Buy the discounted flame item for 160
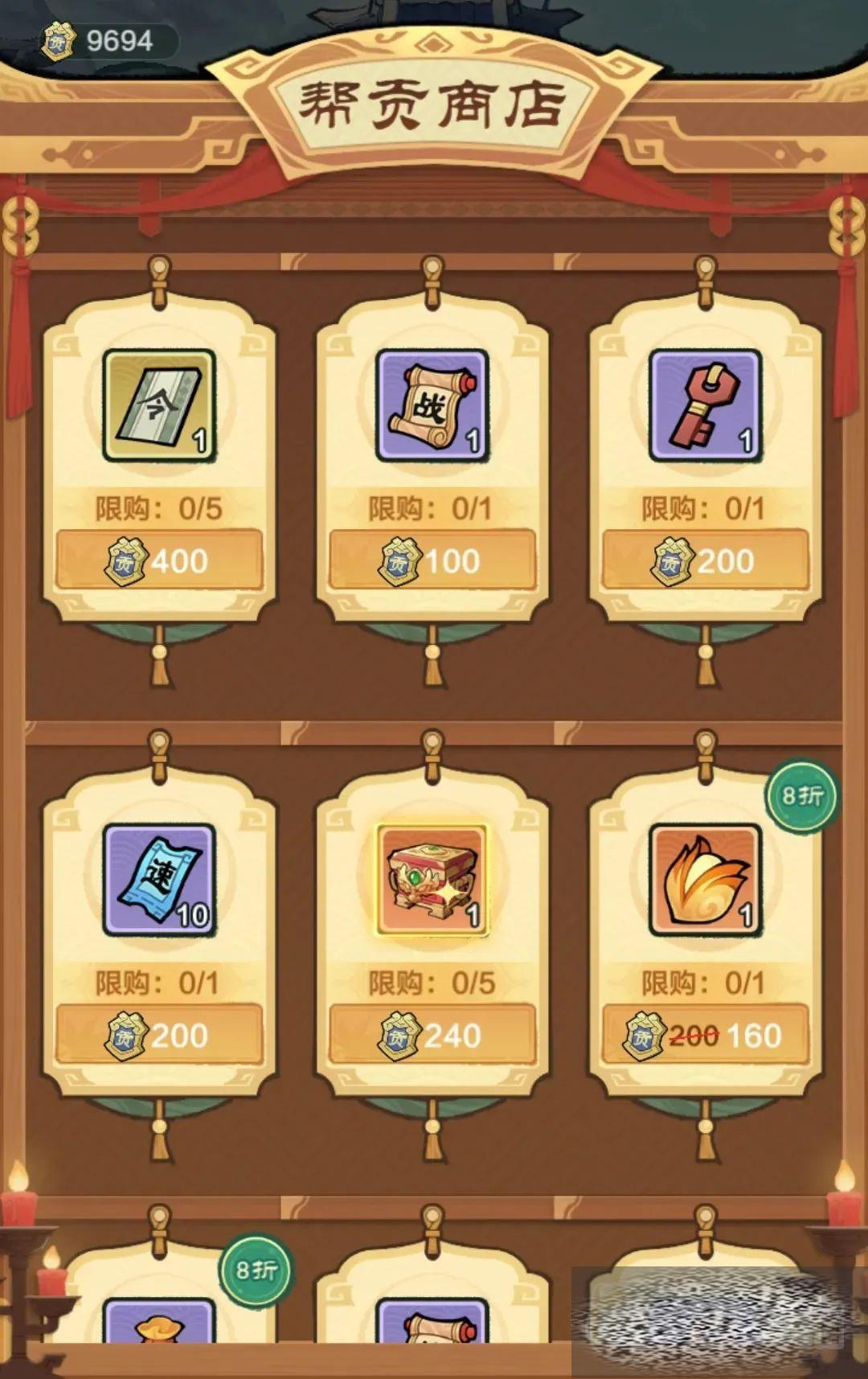This screenshot has height=1379, width=868. pos(705,1035)
